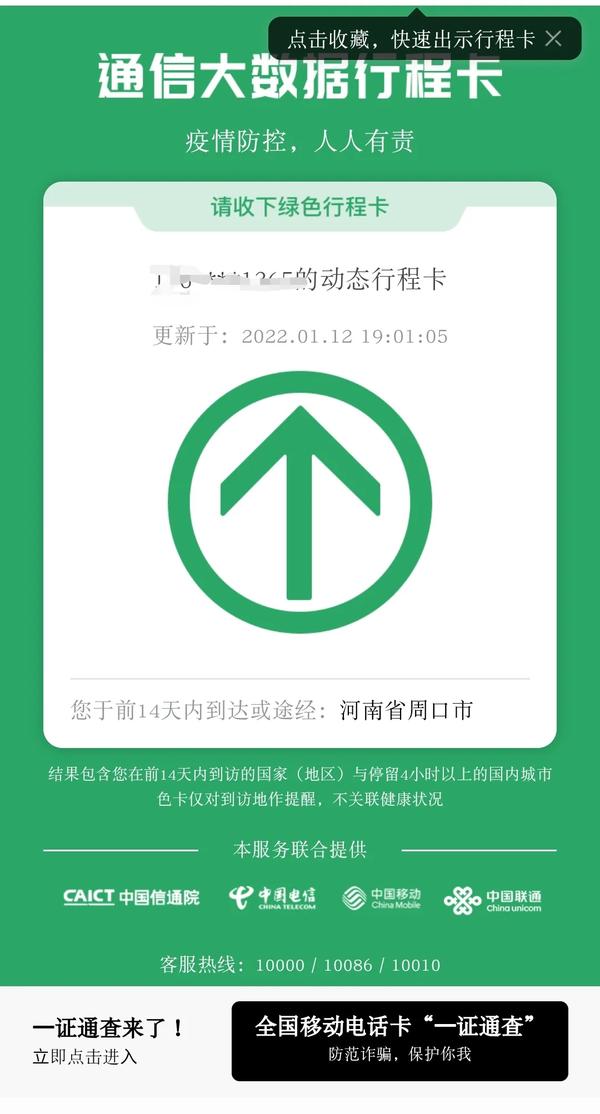Image resolution: width=600 pixels, height=1114 pixels.
Task: Dismiss the 点击收藏 tooltip
Action: point(554,39)
